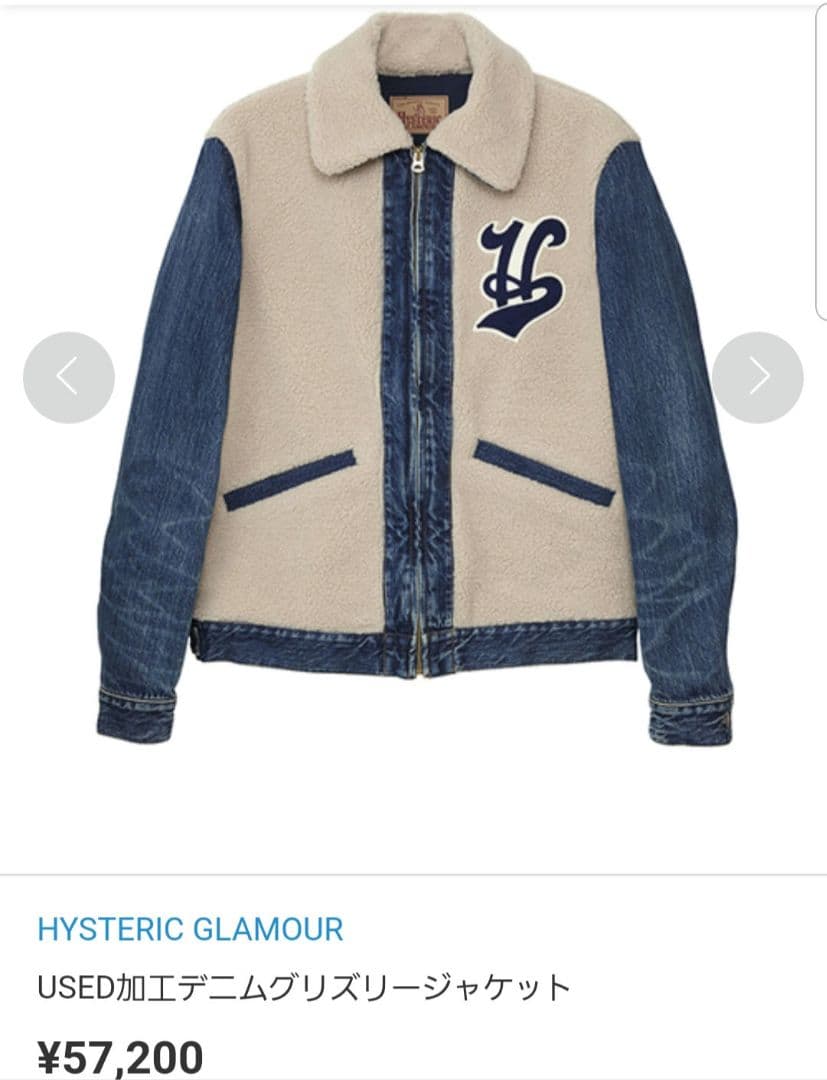Open the grizzly jacket product photo

[x=415, y=400]
